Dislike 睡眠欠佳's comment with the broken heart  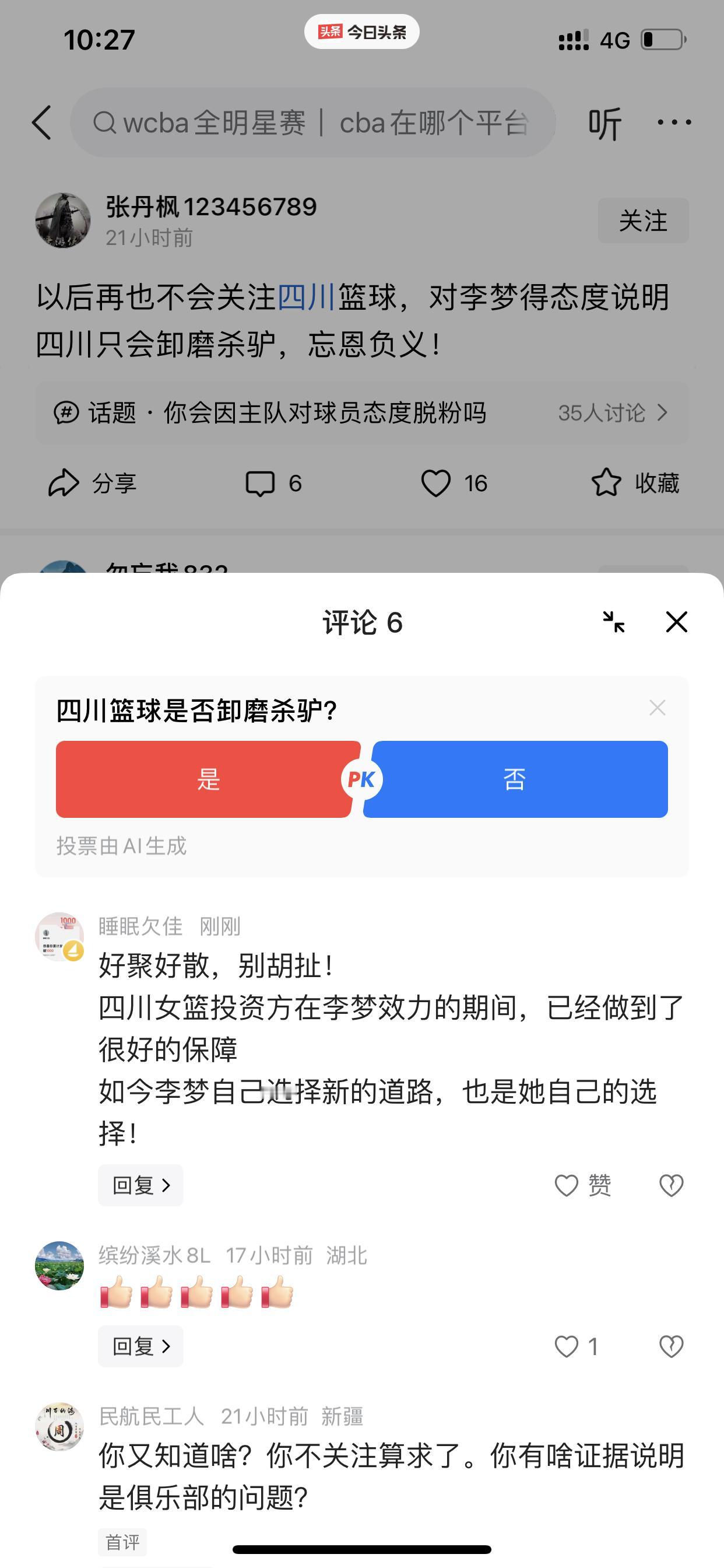coord(671,1185)
